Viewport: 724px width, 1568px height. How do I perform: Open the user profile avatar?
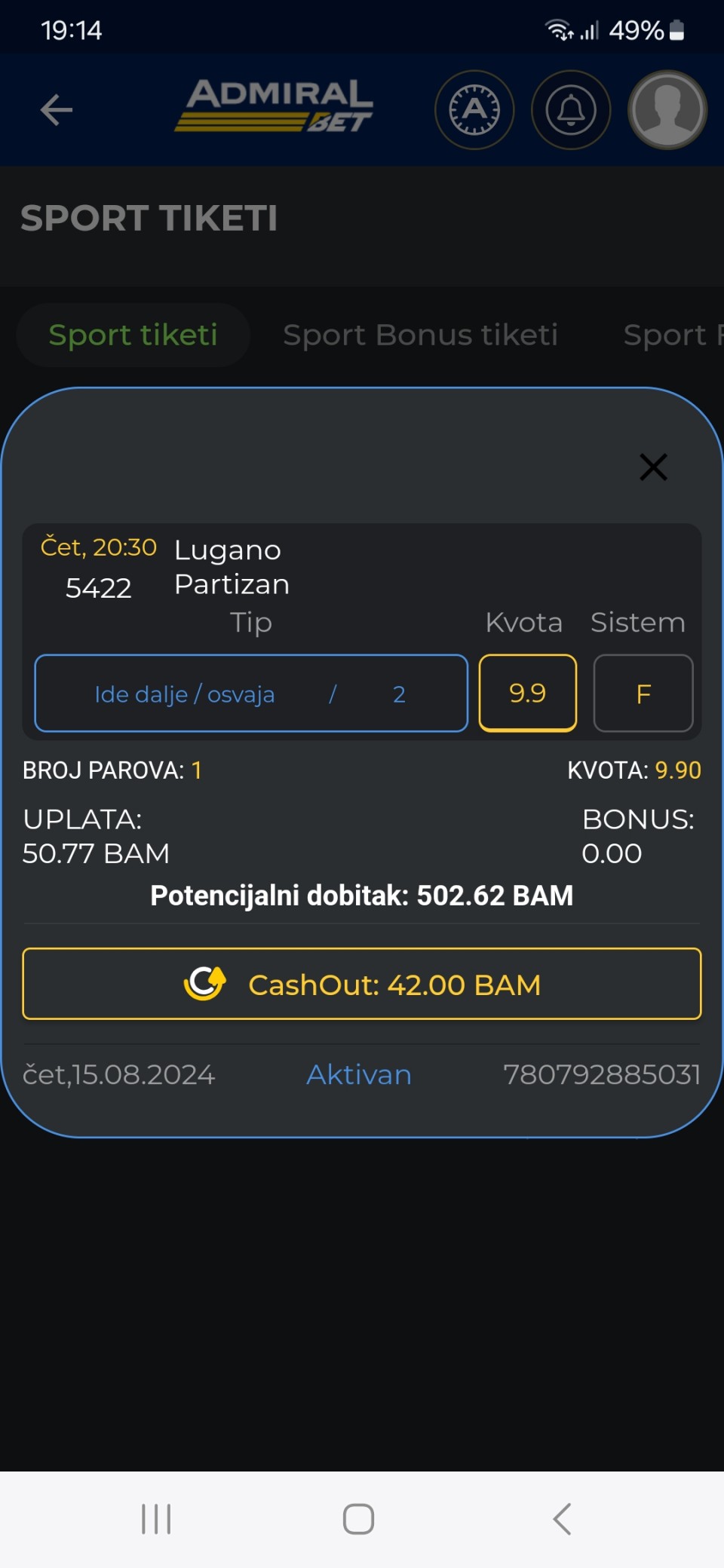pos(667,110)
